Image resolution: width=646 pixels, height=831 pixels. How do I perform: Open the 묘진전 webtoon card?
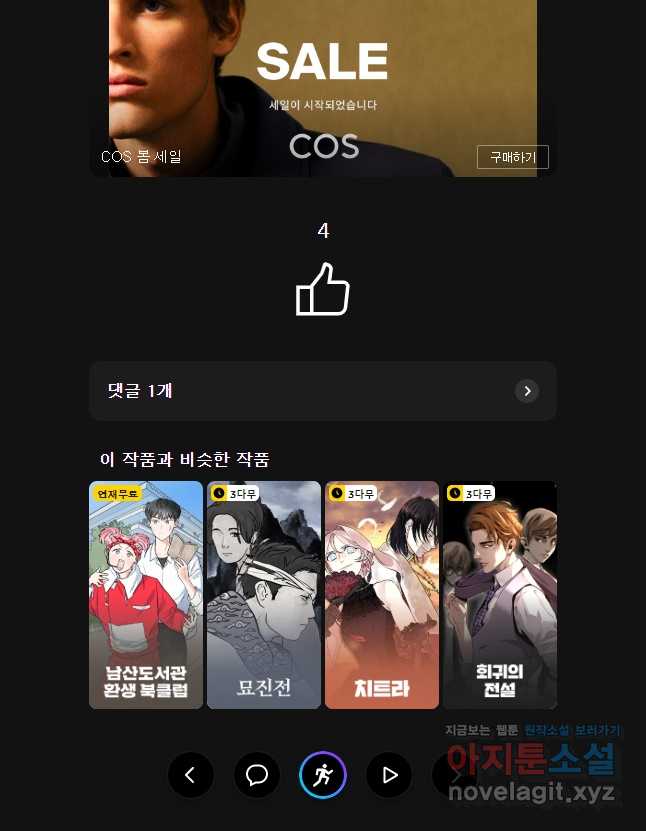tap(264, 595)
